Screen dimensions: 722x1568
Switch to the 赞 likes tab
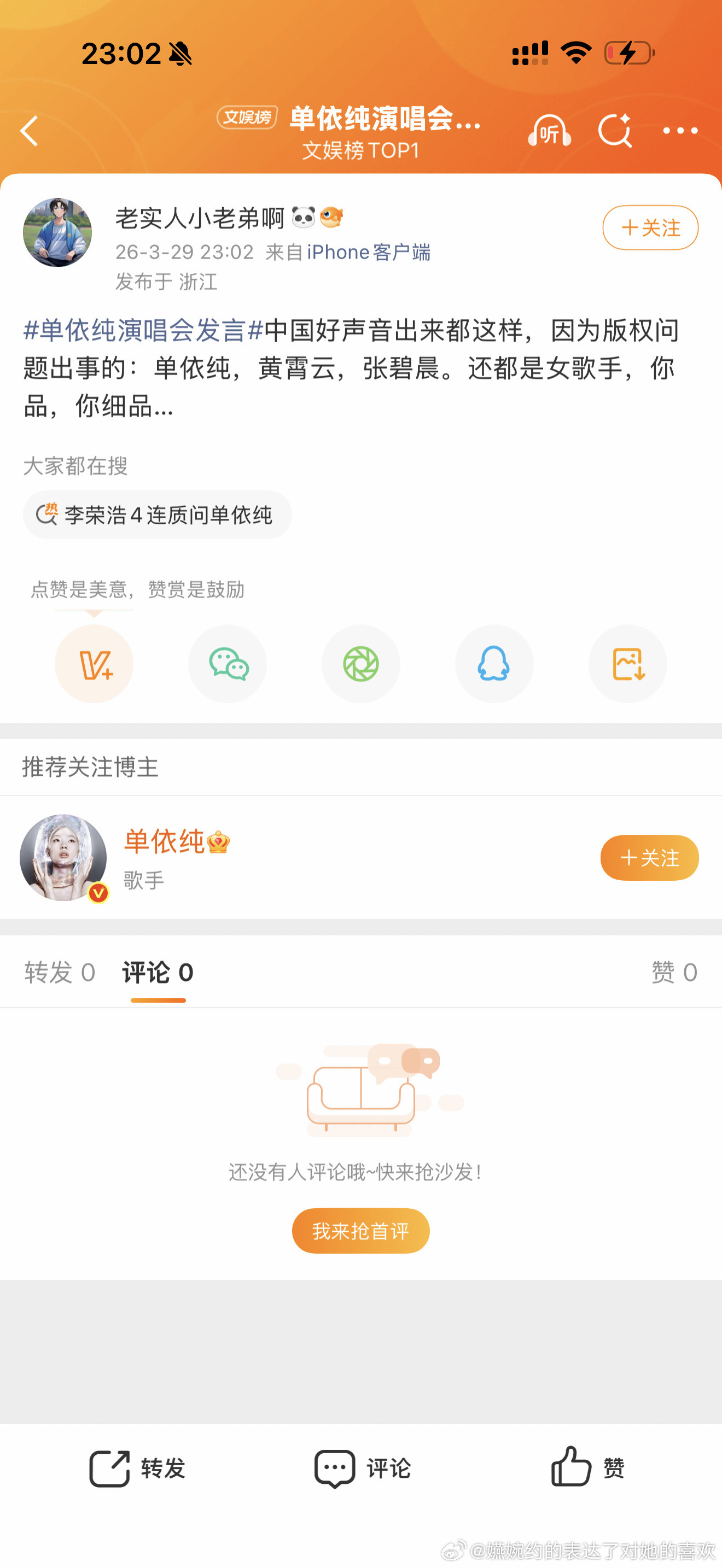click(x=676, y=972)
